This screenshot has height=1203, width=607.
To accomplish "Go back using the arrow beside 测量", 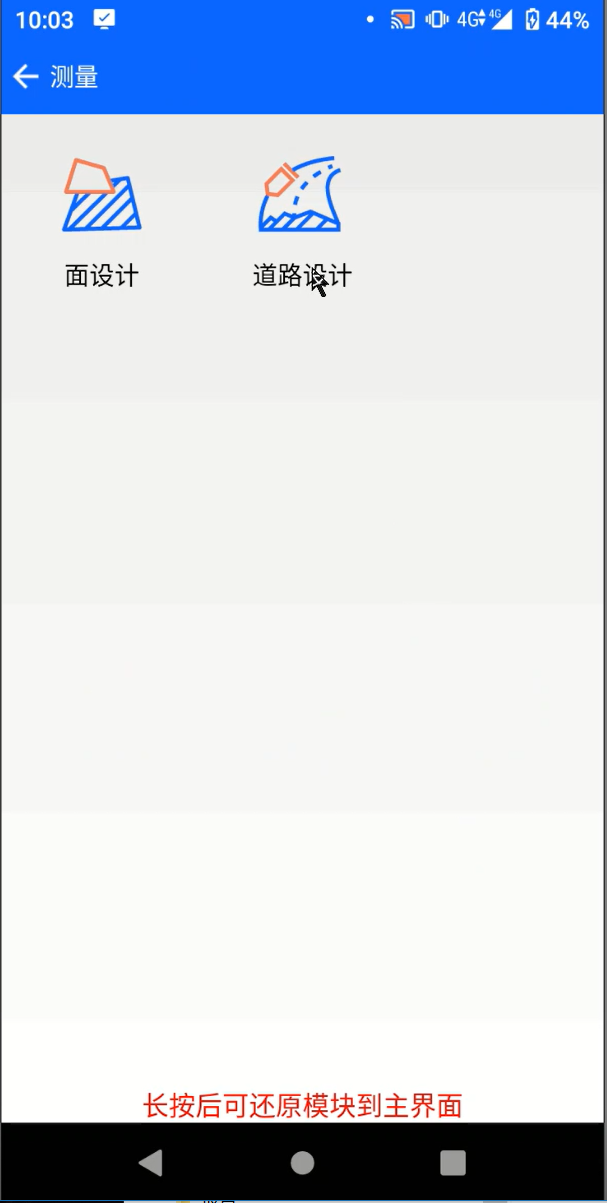I will pos(25,77).
